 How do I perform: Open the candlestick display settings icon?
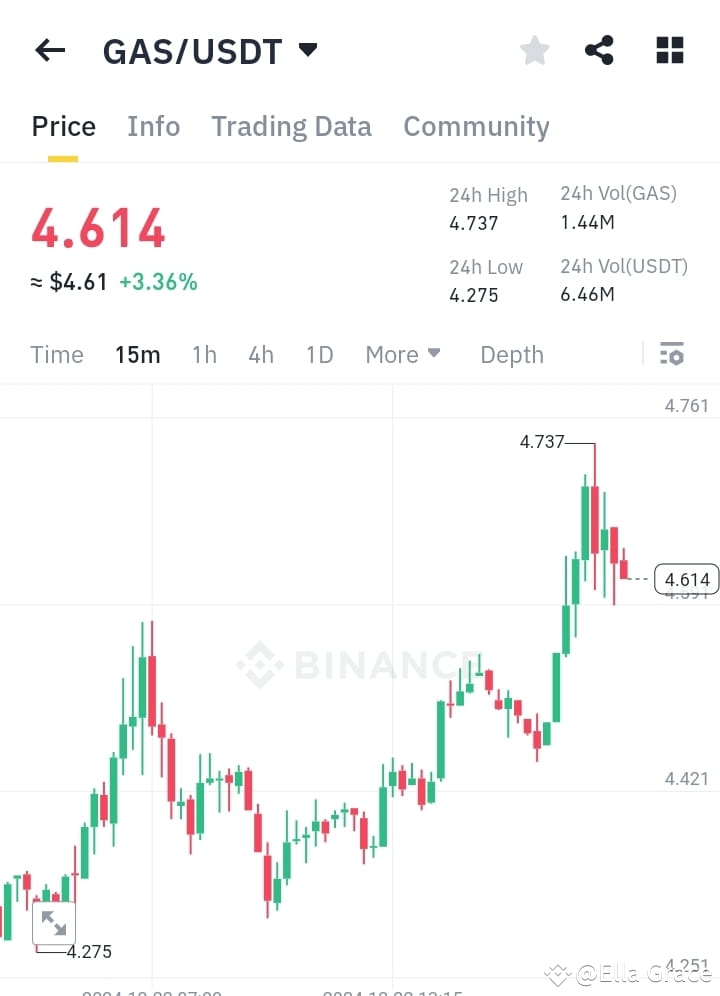click(672, 353)
